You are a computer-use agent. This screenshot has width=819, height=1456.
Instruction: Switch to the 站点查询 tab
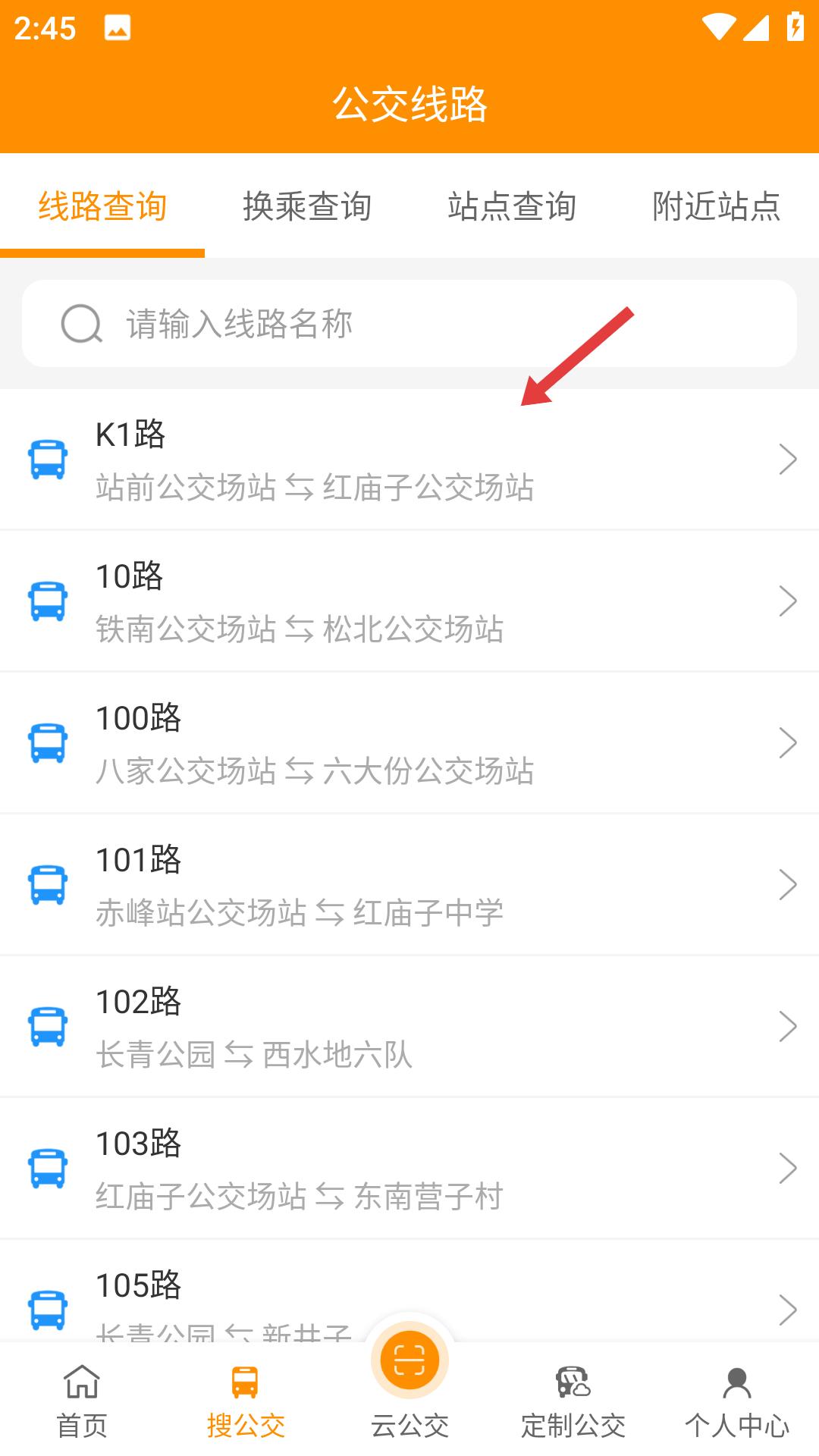click(x=512, y=206)
